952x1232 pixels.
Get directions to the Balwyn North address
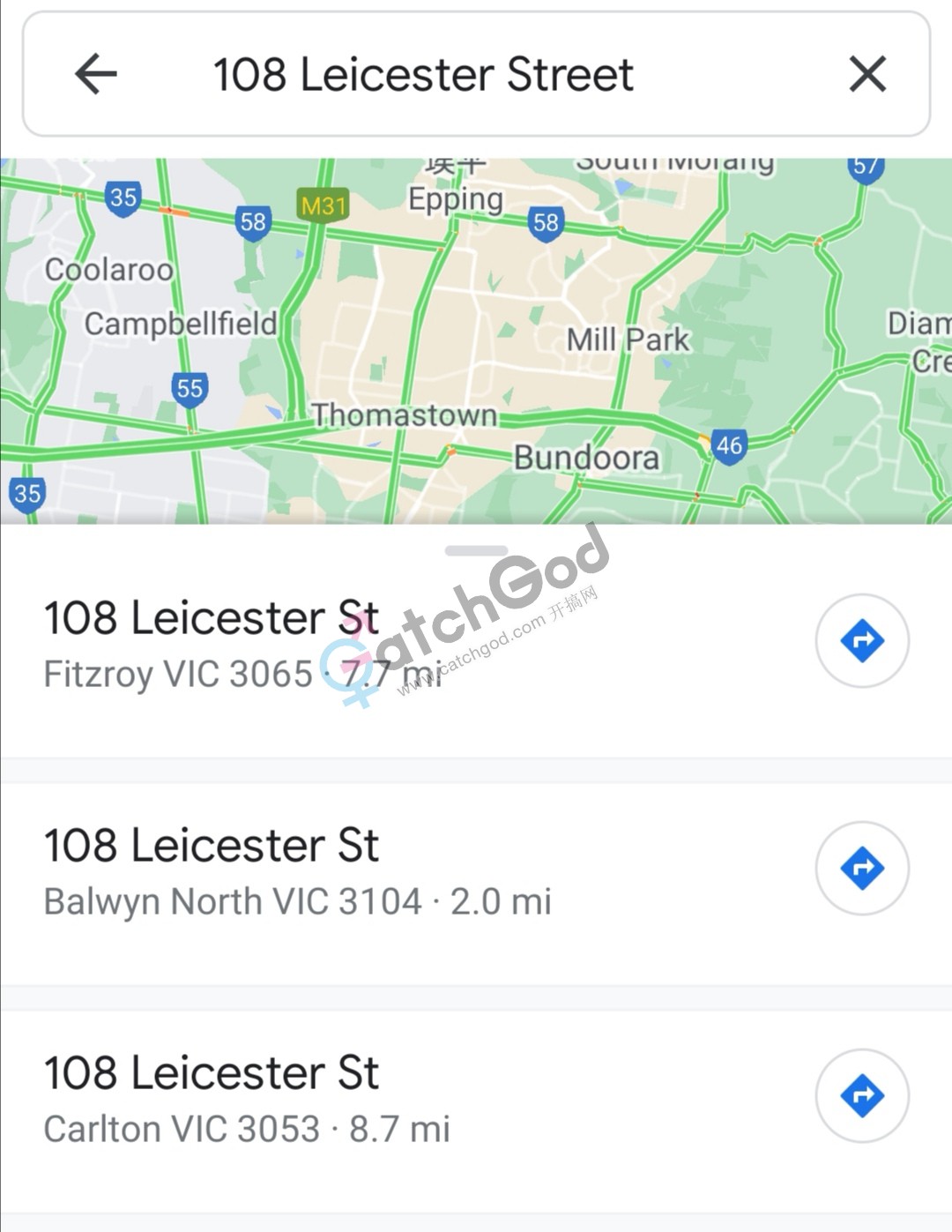(x=862, y=869)
